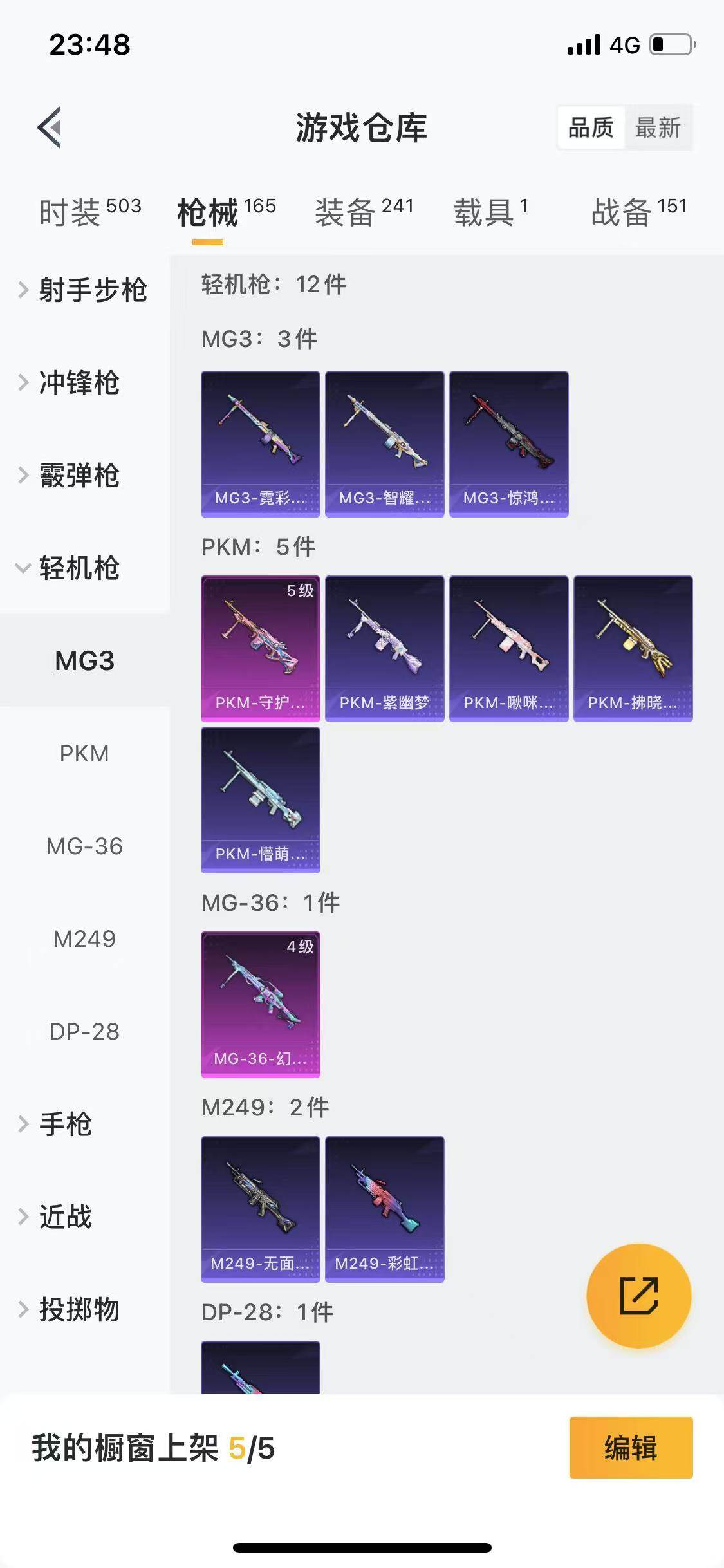Select the M249-彩虹 skin tile

point(384,1209)
